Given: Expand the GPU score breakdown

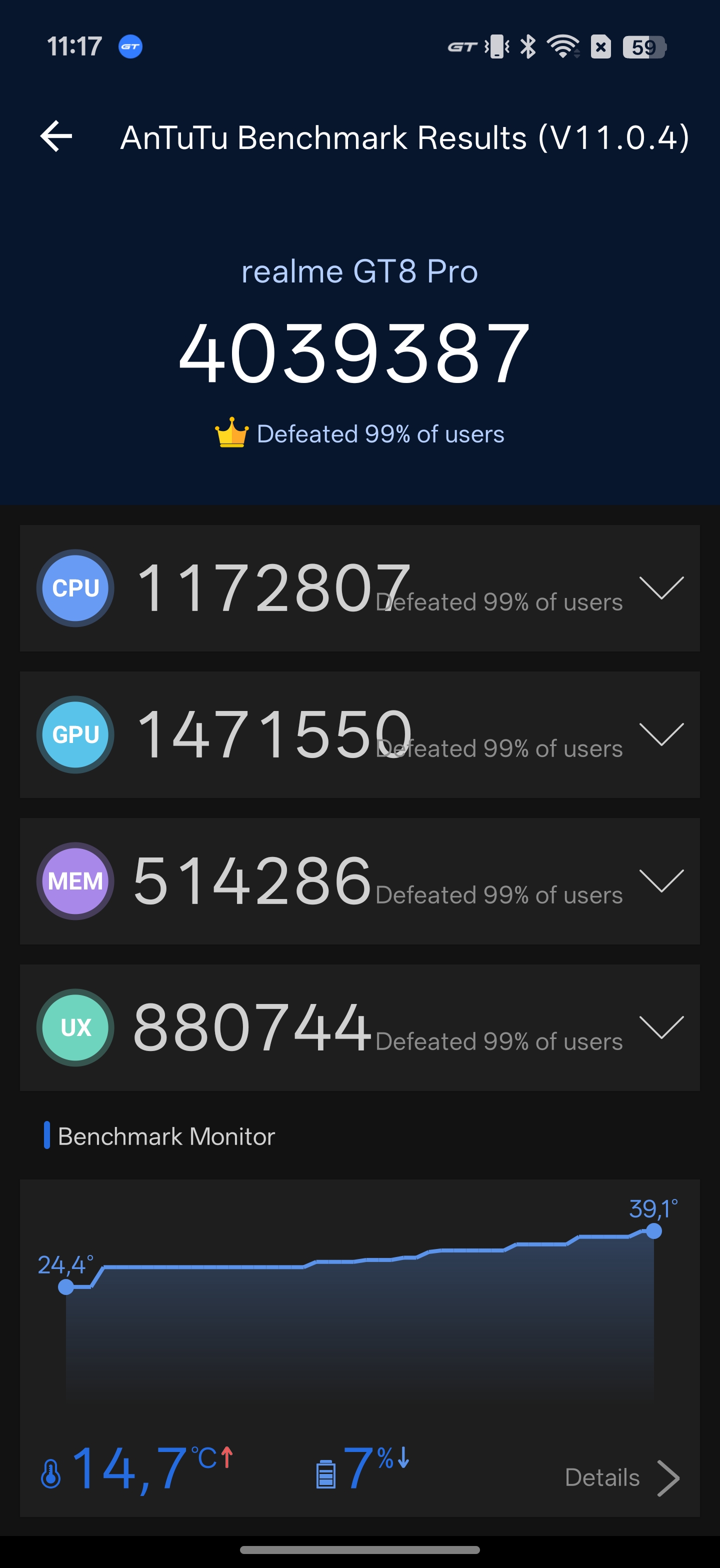Looking at the screenshot, I should point(661,734).
